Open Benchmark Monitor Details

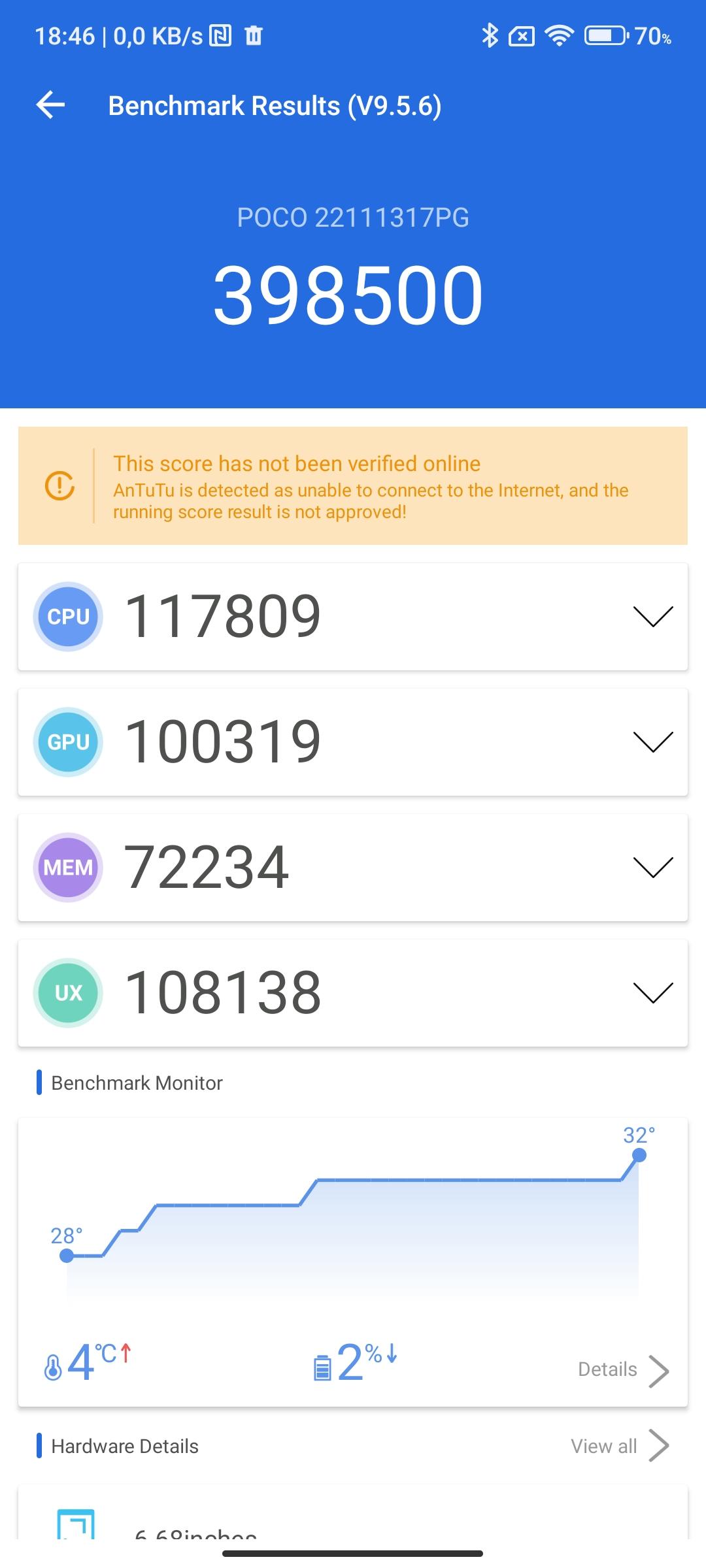point(623,1370)
